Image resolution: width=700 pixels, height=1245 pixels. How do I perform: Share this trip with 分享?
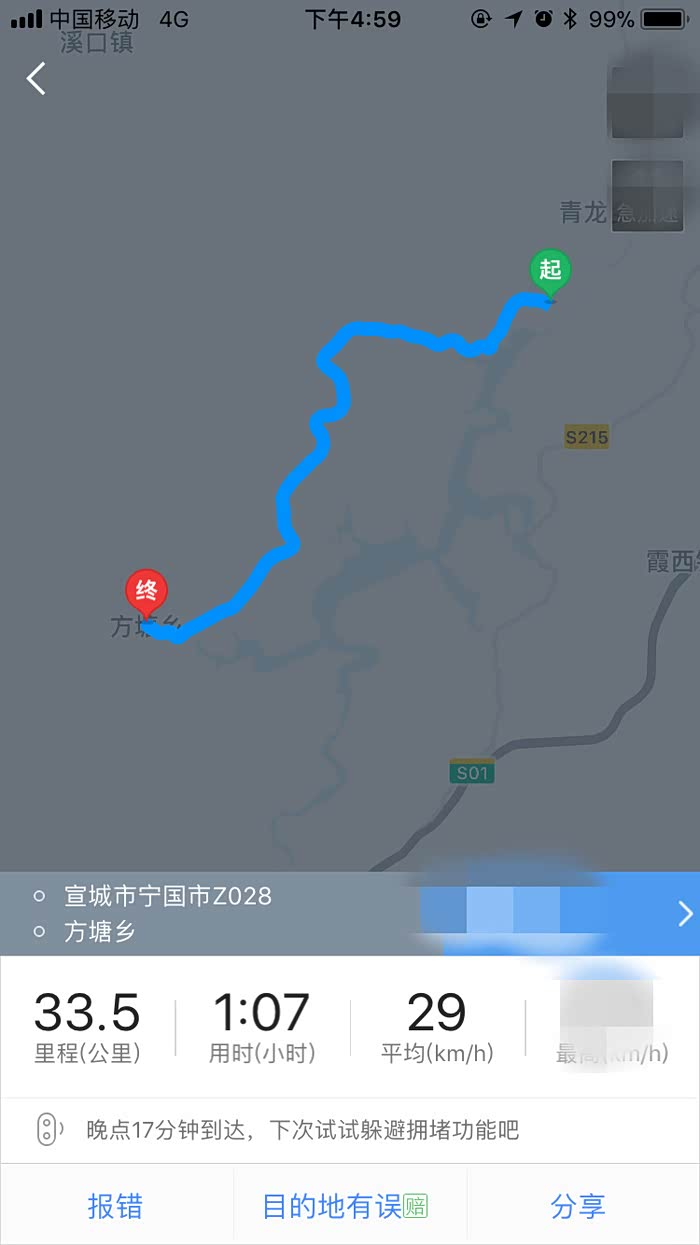578,1206
